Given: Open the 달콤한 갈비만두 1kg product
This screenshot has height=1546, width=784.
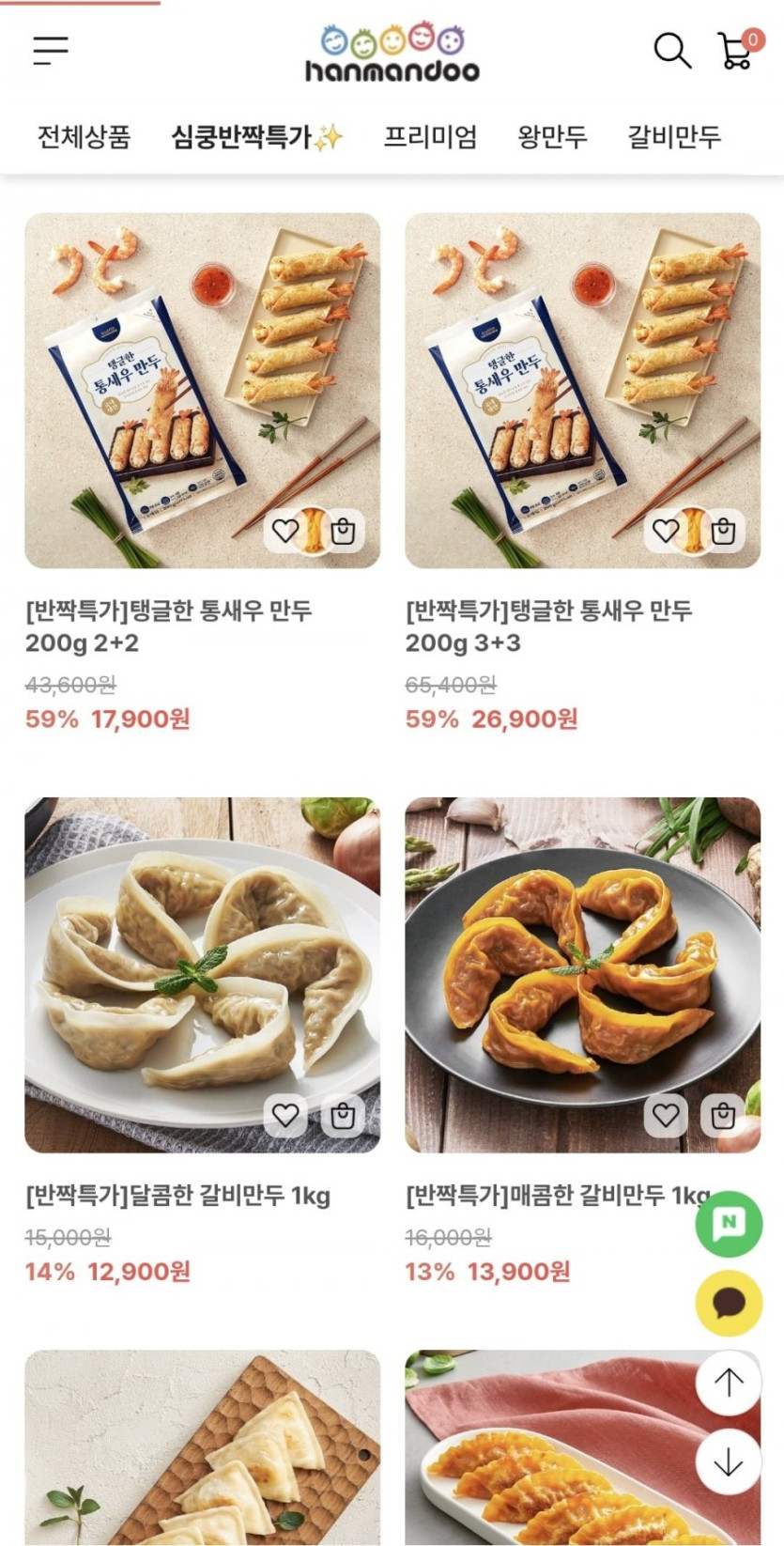Looking at the screenshot, I should tap(202, 974).
